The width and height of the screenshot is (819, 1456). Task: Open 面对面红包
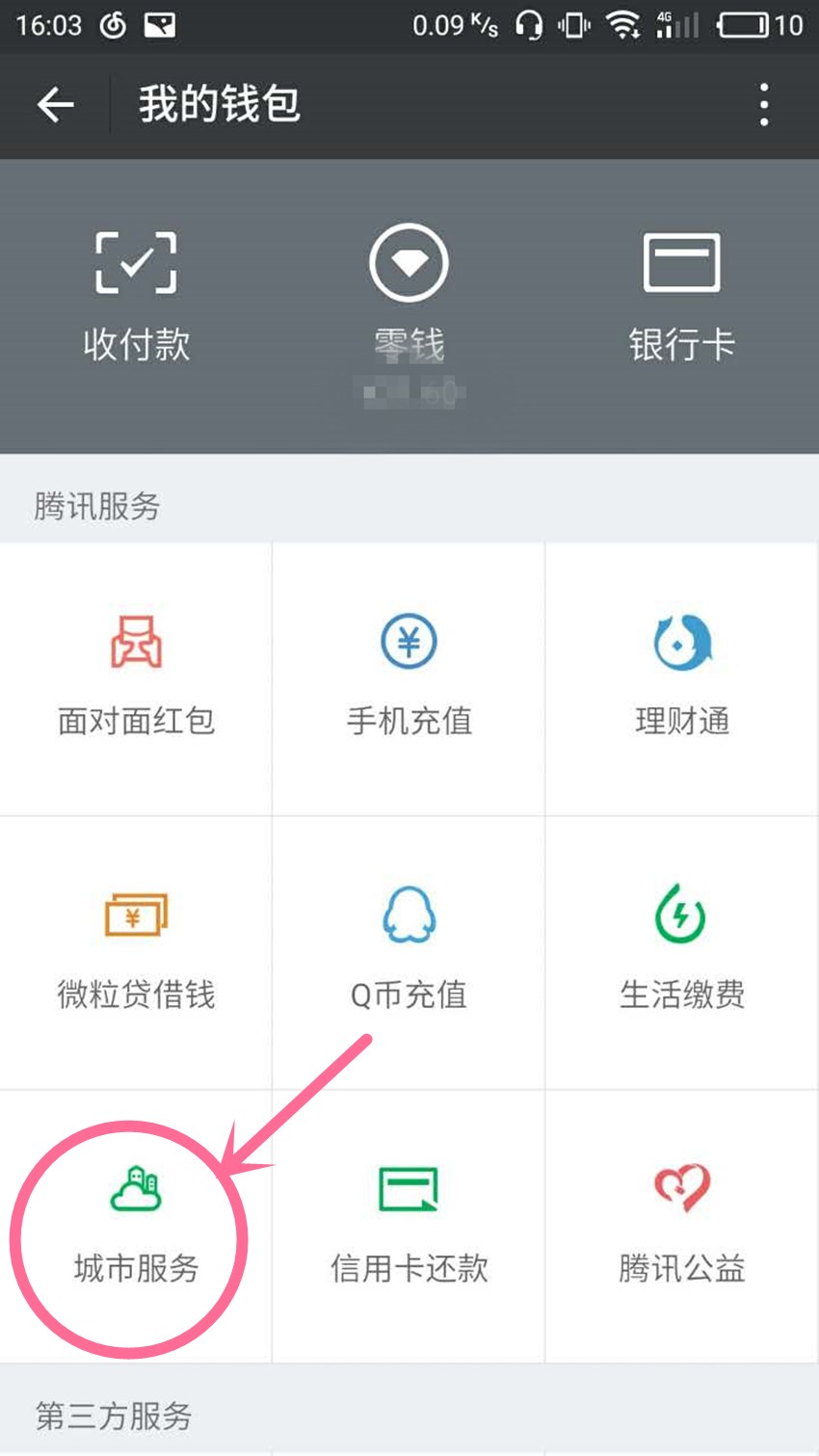pyautogui.click(x=136, y=678)
